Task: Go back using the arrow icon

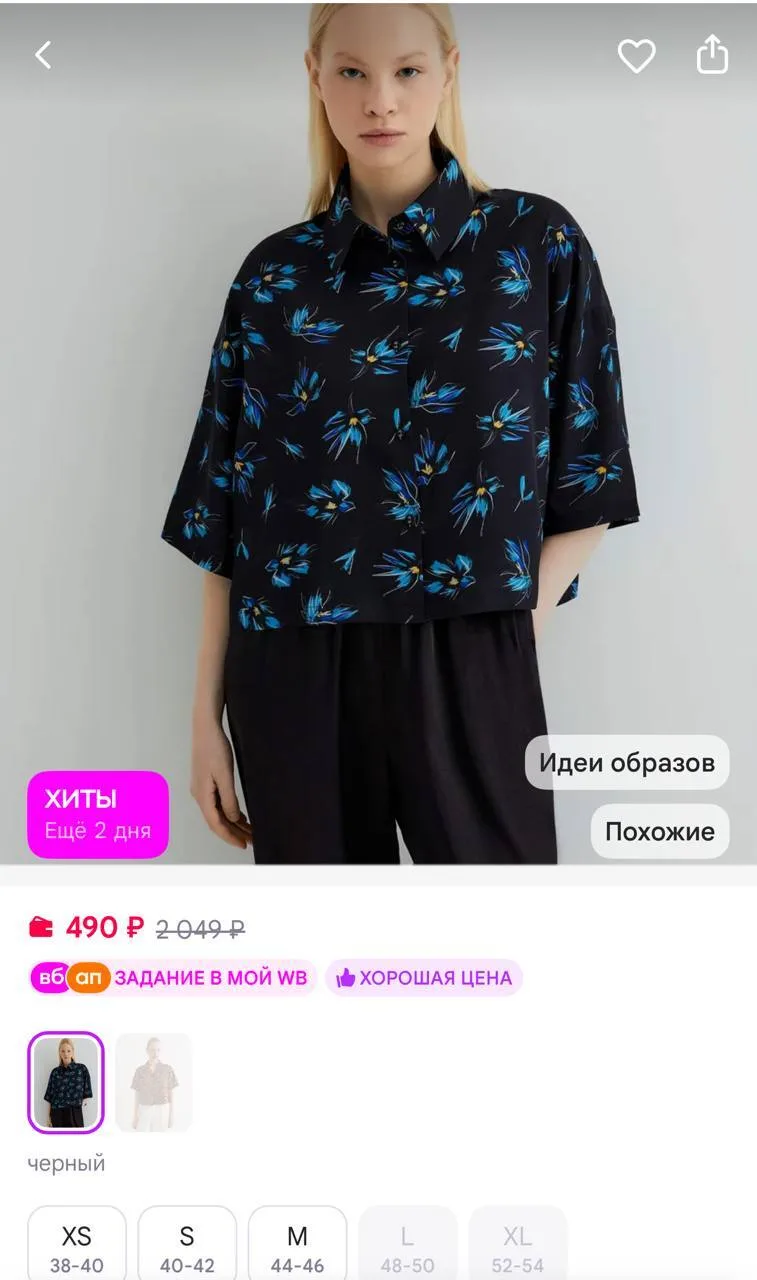Action: pos(43,55)
